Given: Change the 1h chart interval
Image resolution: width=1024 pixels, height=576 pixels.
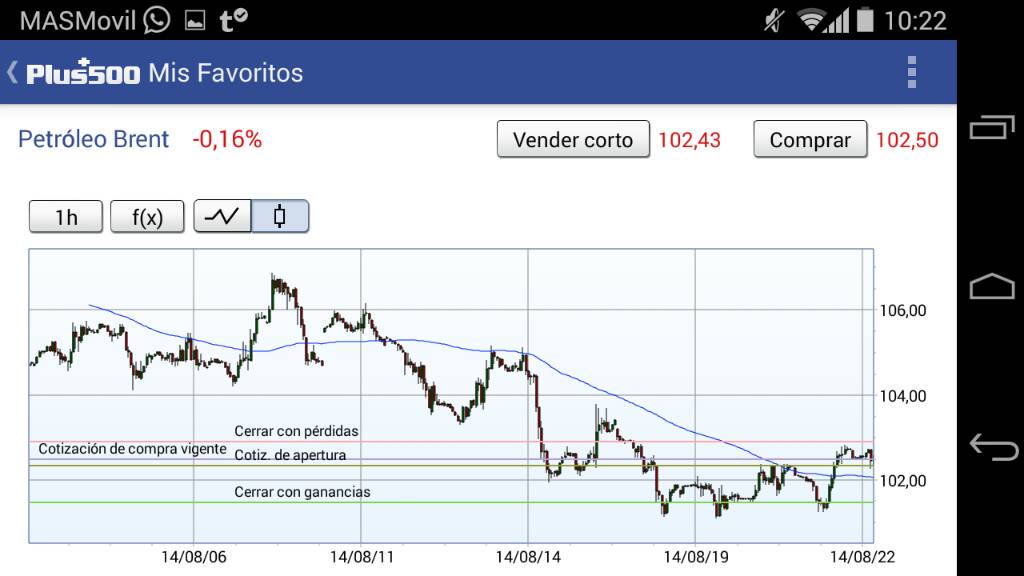Looking at the screenshot, I should pyautogui.click(x=66, y=216).
